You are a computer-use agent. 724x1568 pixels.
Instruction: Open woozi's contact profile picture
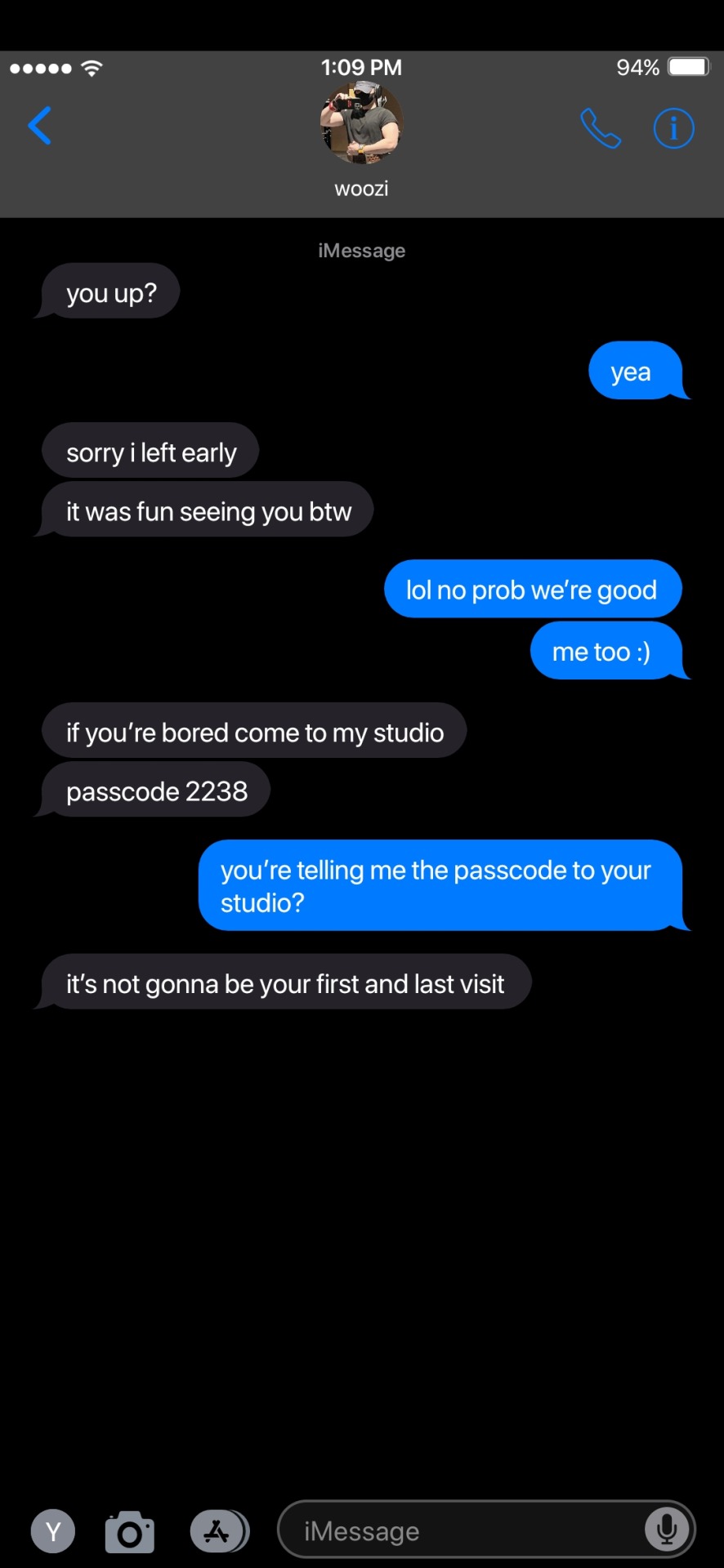[x=361, y=122]
